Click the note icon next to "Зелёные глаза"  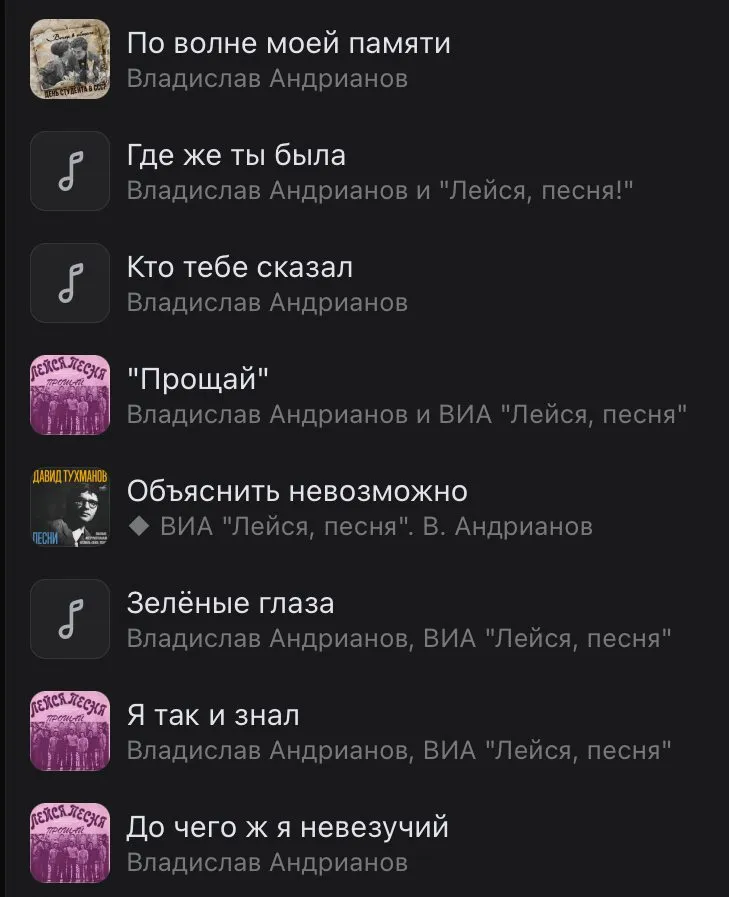(69, 619)
